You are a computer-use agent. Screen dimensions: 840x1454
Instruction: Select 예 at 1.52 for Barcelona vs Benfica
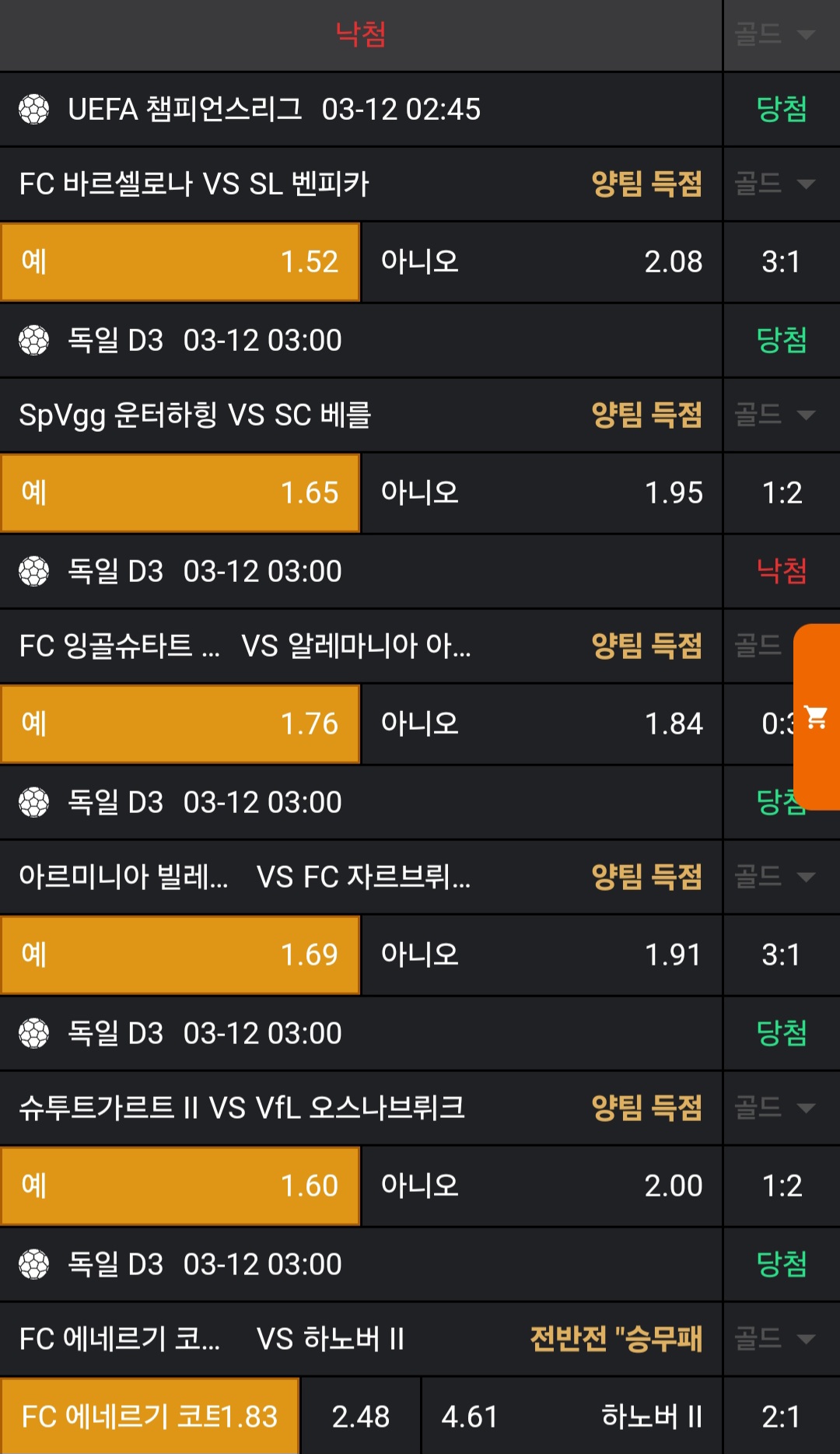[180, 262]
